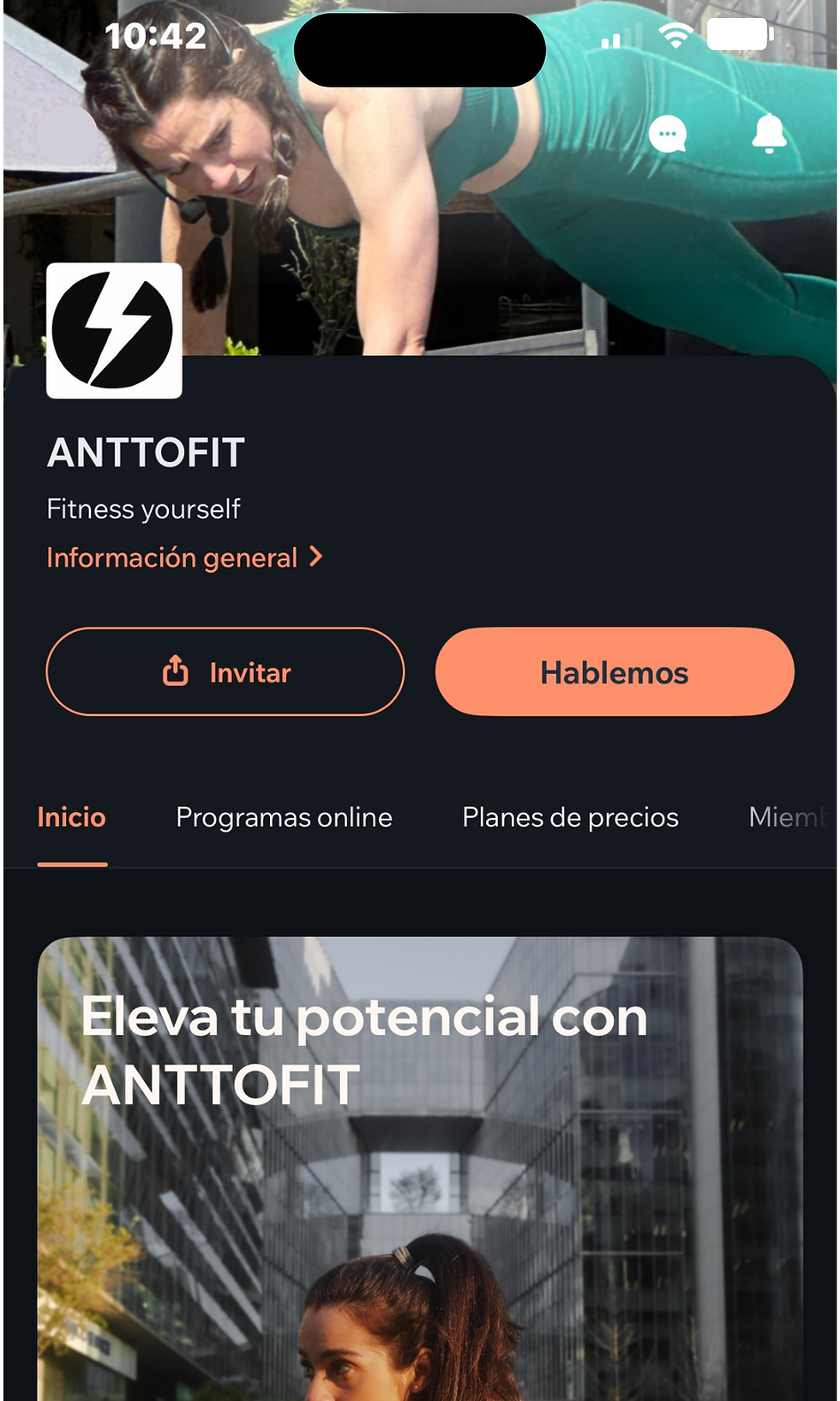Switch to Planes de precios tab
The height and width of the screenshot is (1401, 840).
(570, 817)
